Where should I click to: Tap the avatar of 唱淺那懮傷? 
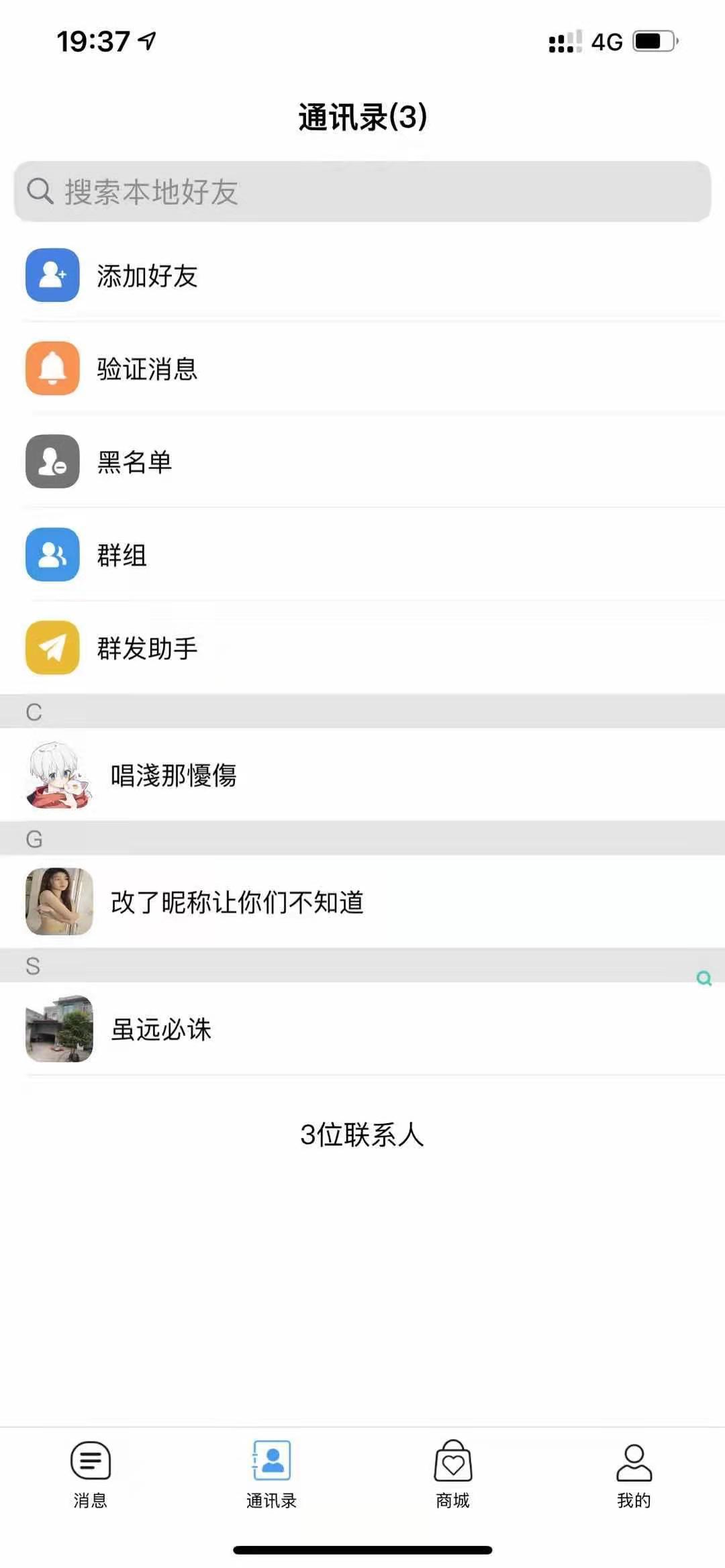coord(58,775)
